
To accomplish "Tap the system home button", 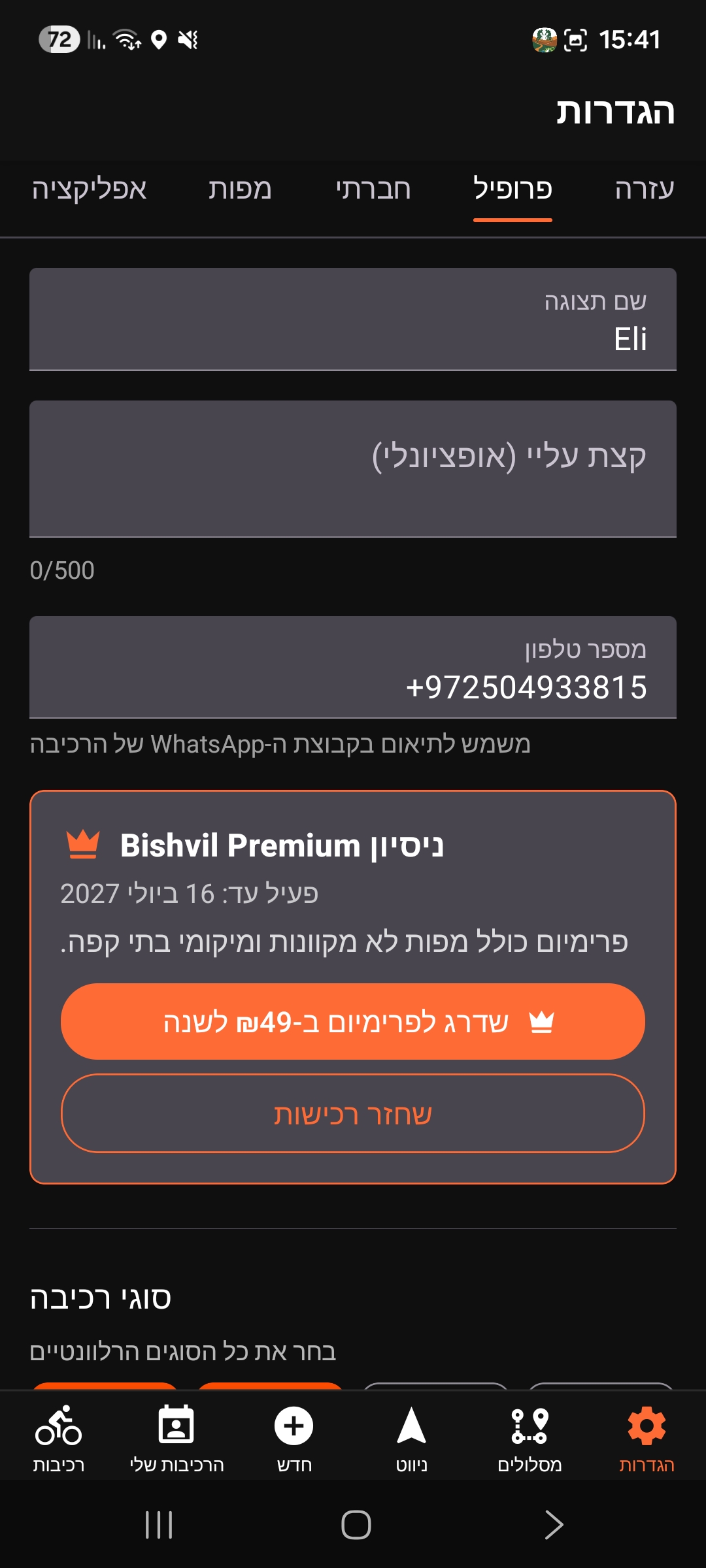I will point(356,1525).
